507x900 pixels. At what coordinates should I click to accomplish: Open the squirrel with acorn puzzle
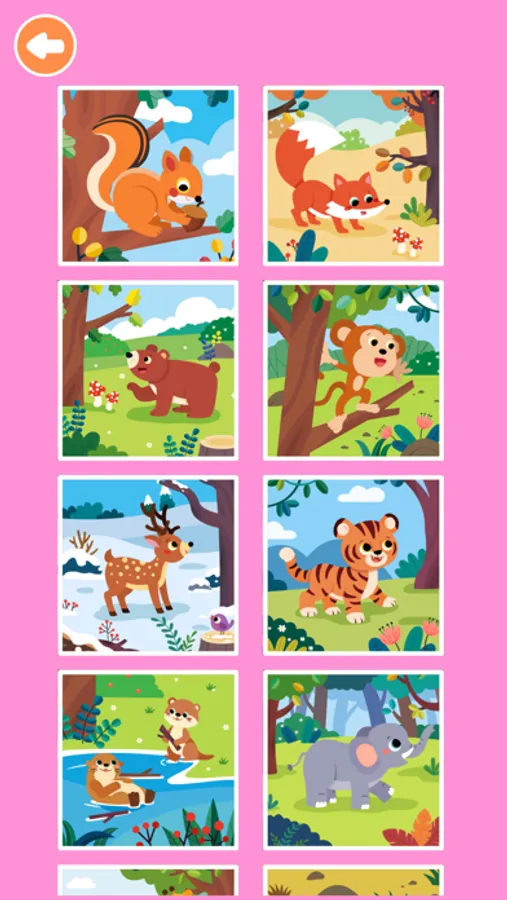148,176
